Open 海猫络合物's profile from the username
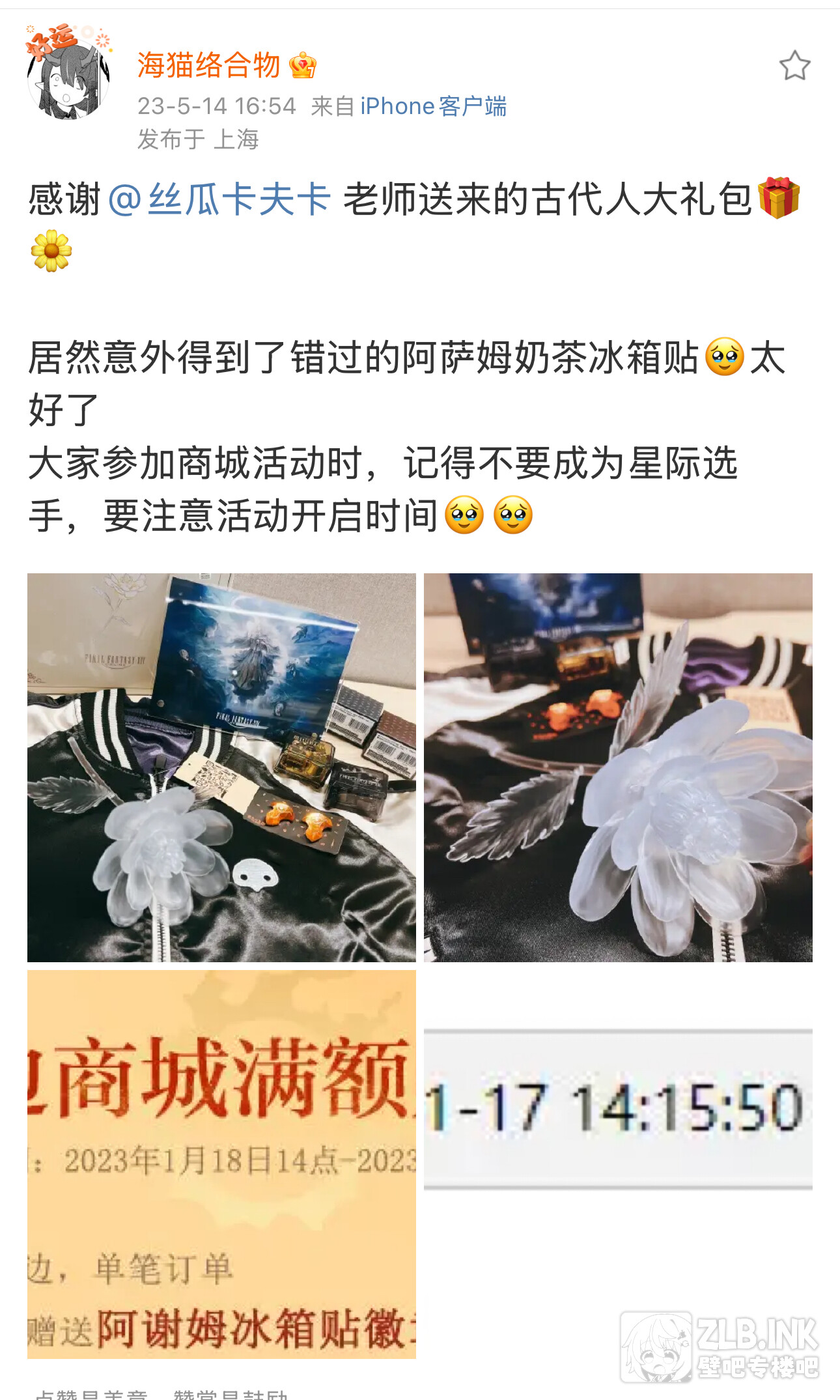Viewport: 840px width, 1400px height. point(208,65)
